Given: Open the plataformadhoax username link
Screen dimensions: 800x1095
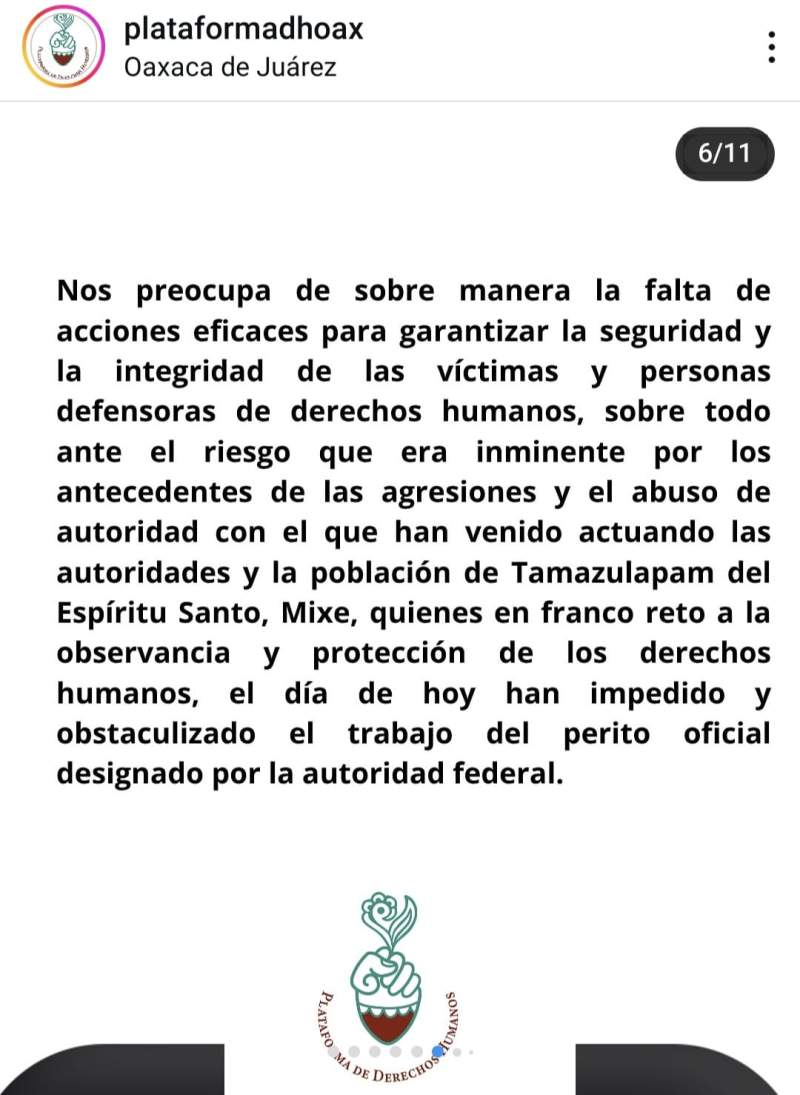Looking at the screenshot, I should pos(243,30).
